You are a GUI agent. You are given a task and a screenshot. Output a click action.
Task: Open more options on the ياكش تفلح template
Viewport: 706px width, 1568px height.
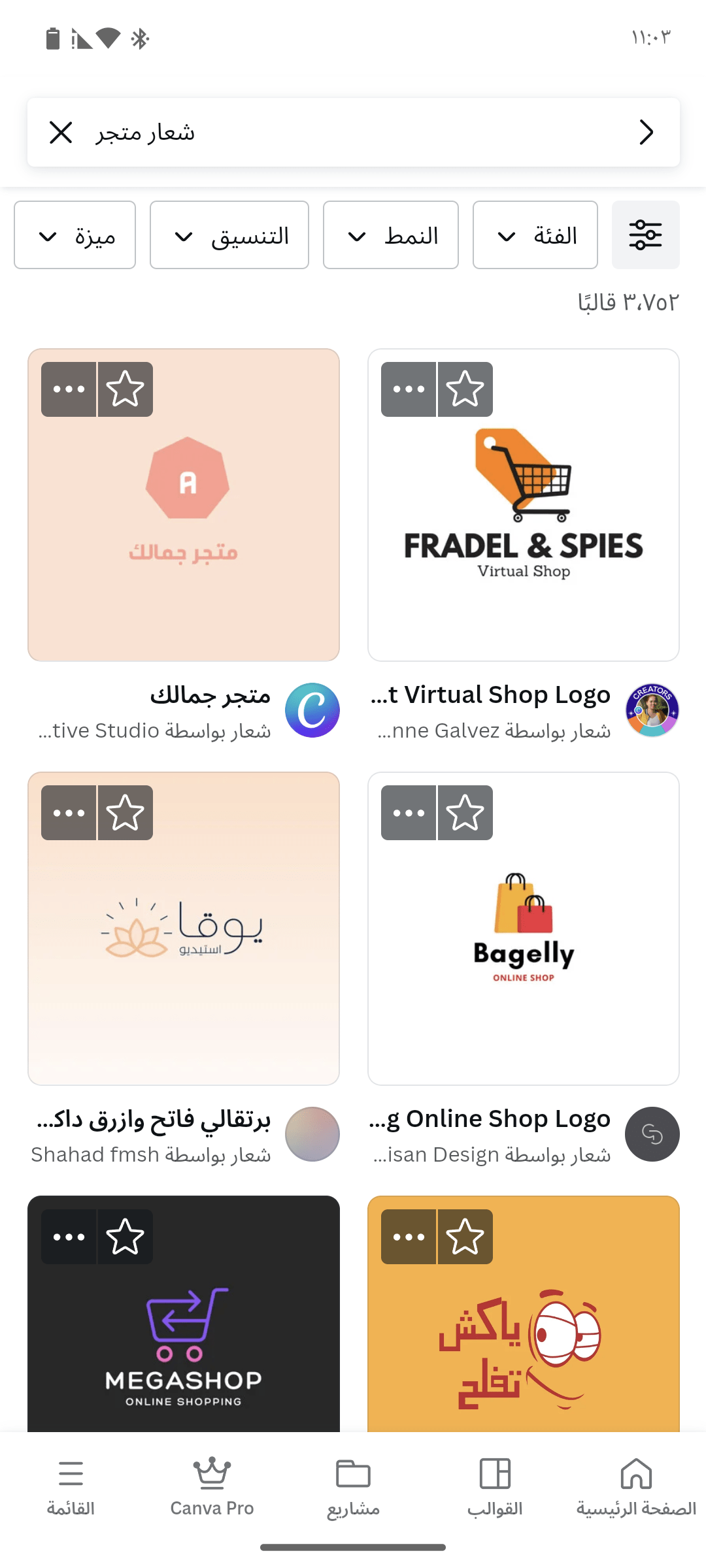click(x=409, y=1237)
